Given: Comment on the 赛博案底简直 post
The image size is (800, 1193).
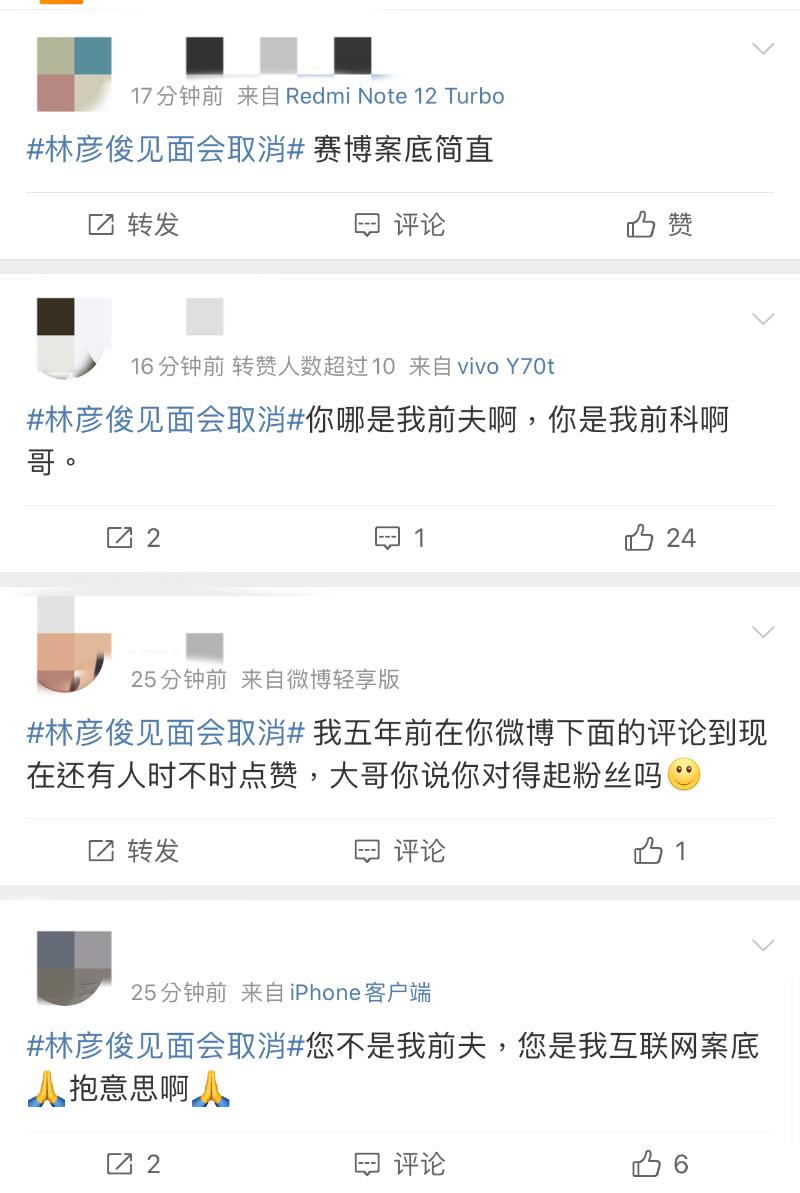Looking at the screenshot, I should point(400,225).
